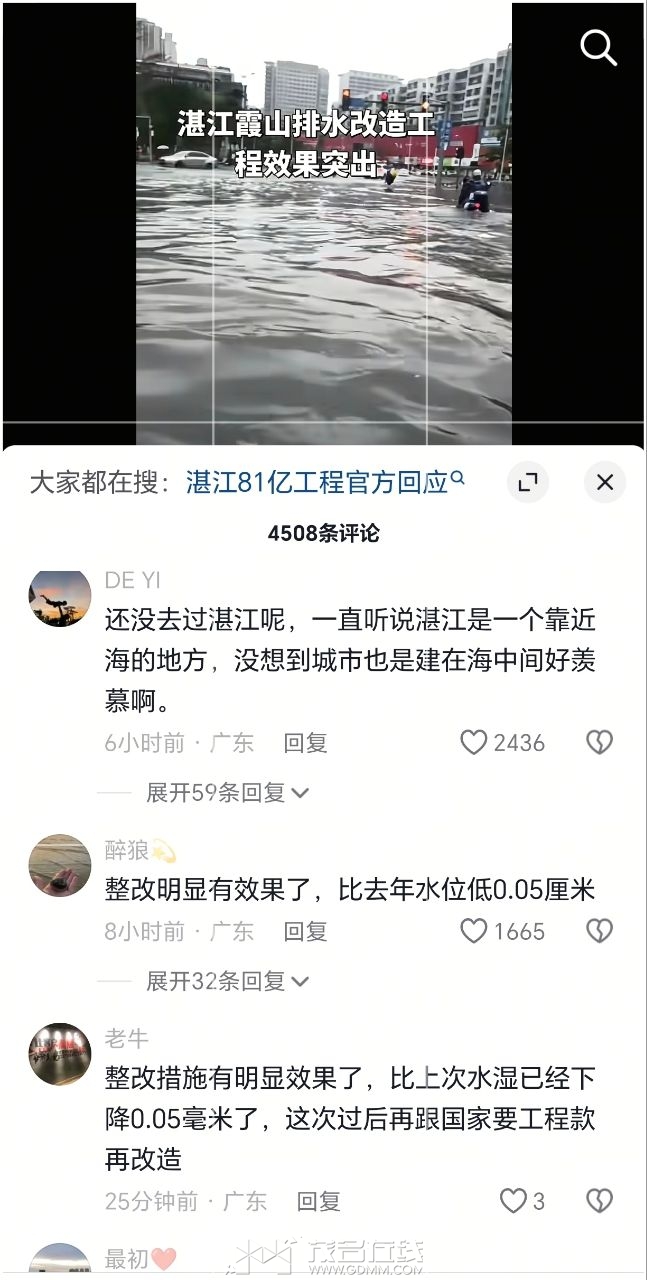Image resolution: width=647 pixels, height=1280 pixels.
Task: Expand the comment panel to full screen
Action: click(527, 483)
